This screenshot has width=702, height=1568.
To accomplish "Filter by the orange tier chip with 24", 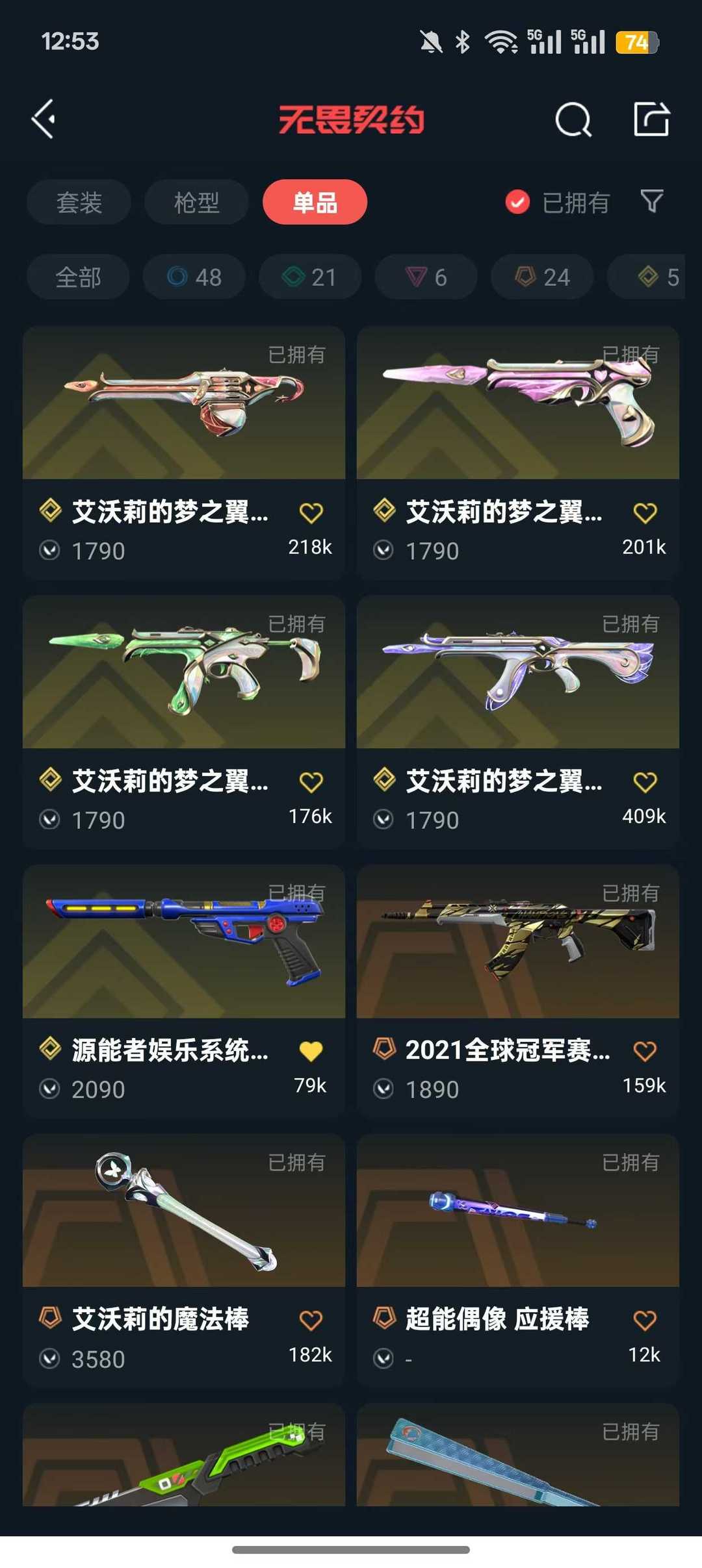I will tap(542, 277).
